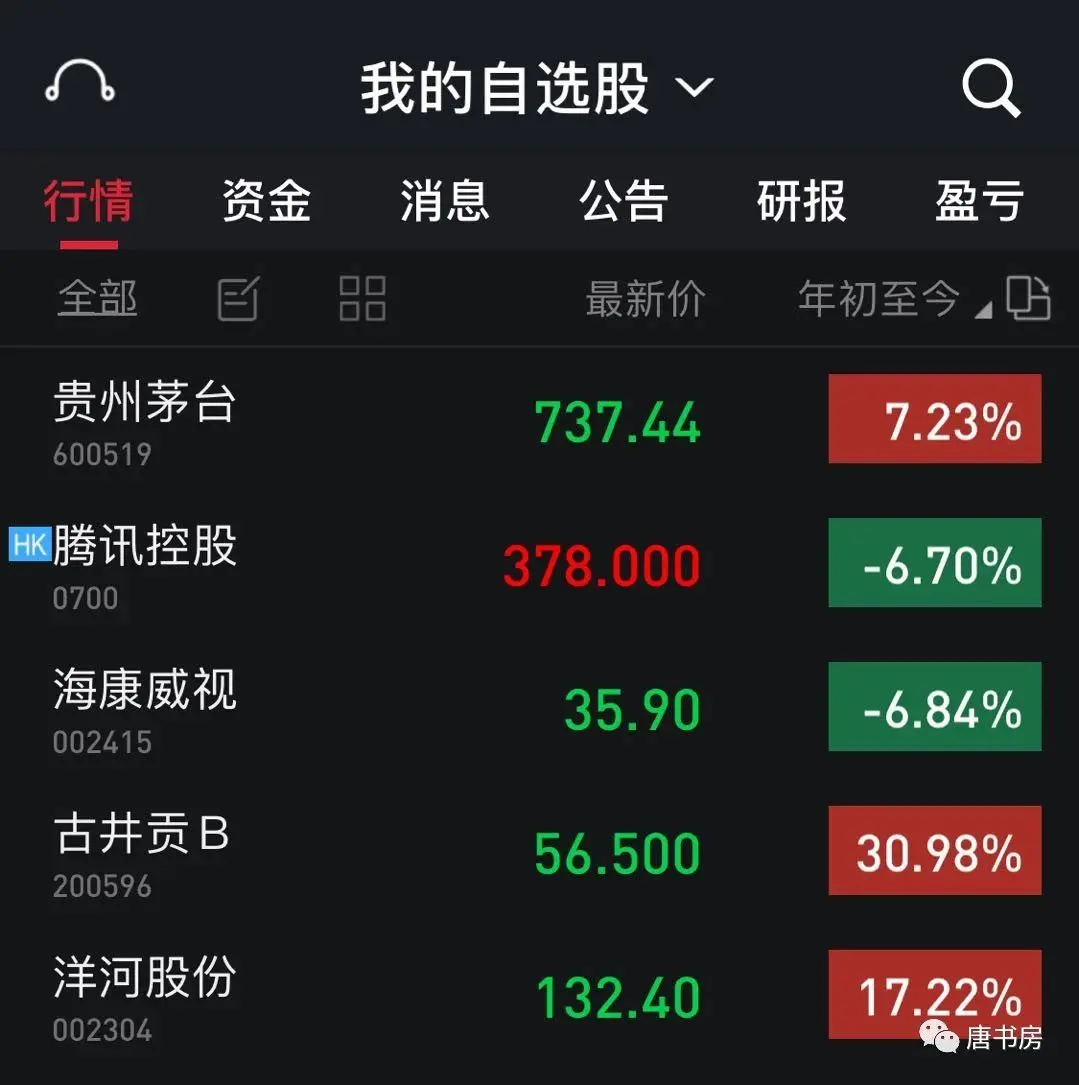The width and height of the screenshot is (1079, 1085).
Task: Open the headset customer service icon
Action: (x=80, y=84)
